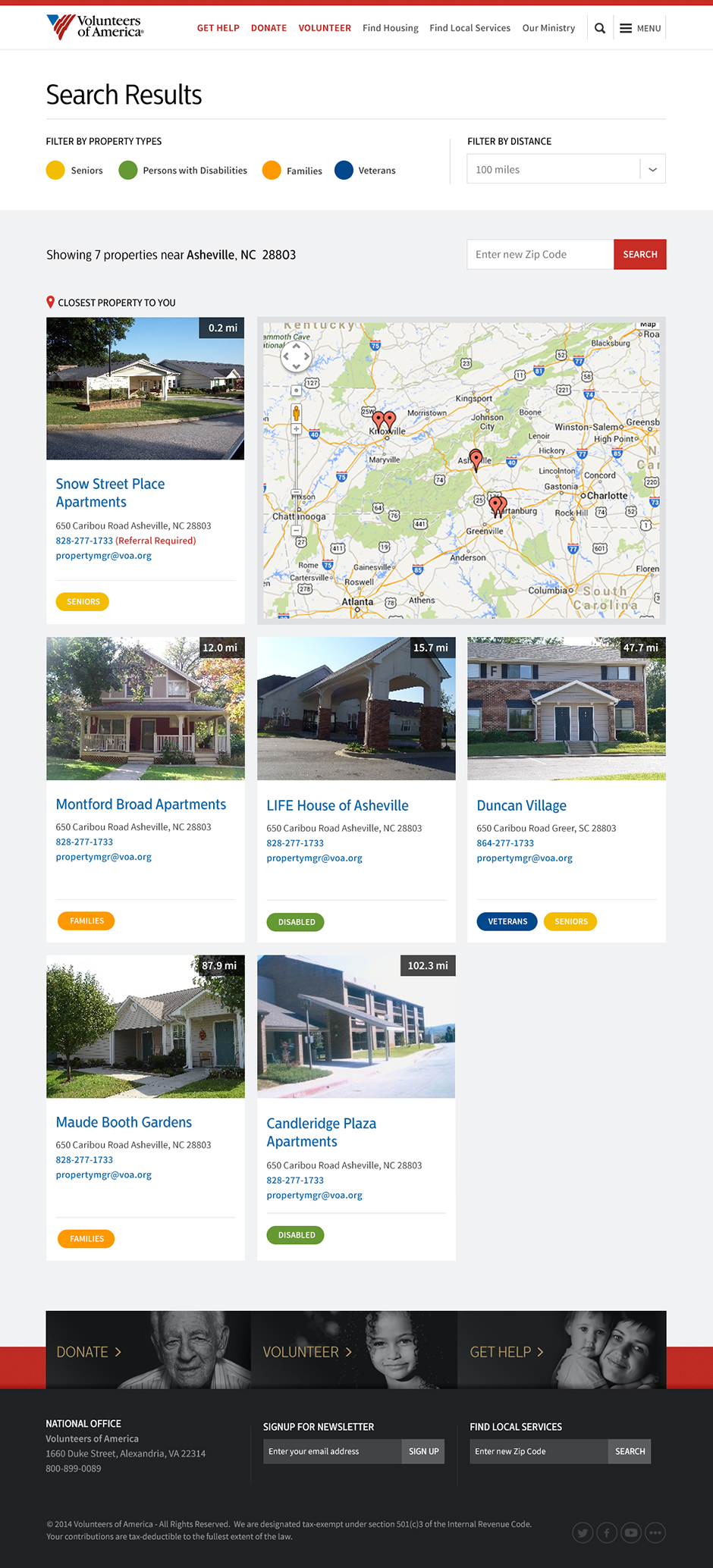The height and width of the screenshot is (1568, 713).
Task: Open the hamburger MENU button
Action: point(641,28)
